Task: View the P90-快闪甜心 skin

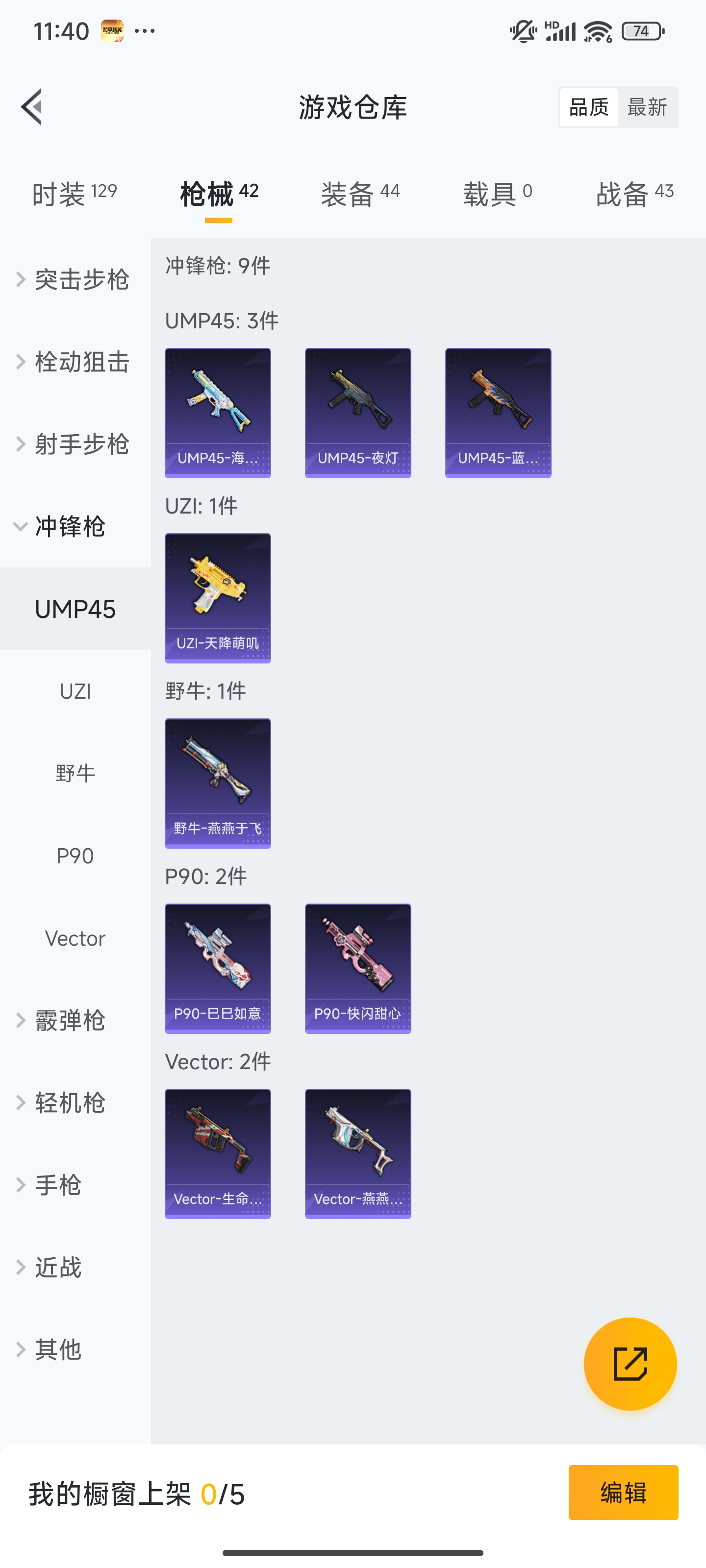Action: [357, 968]
